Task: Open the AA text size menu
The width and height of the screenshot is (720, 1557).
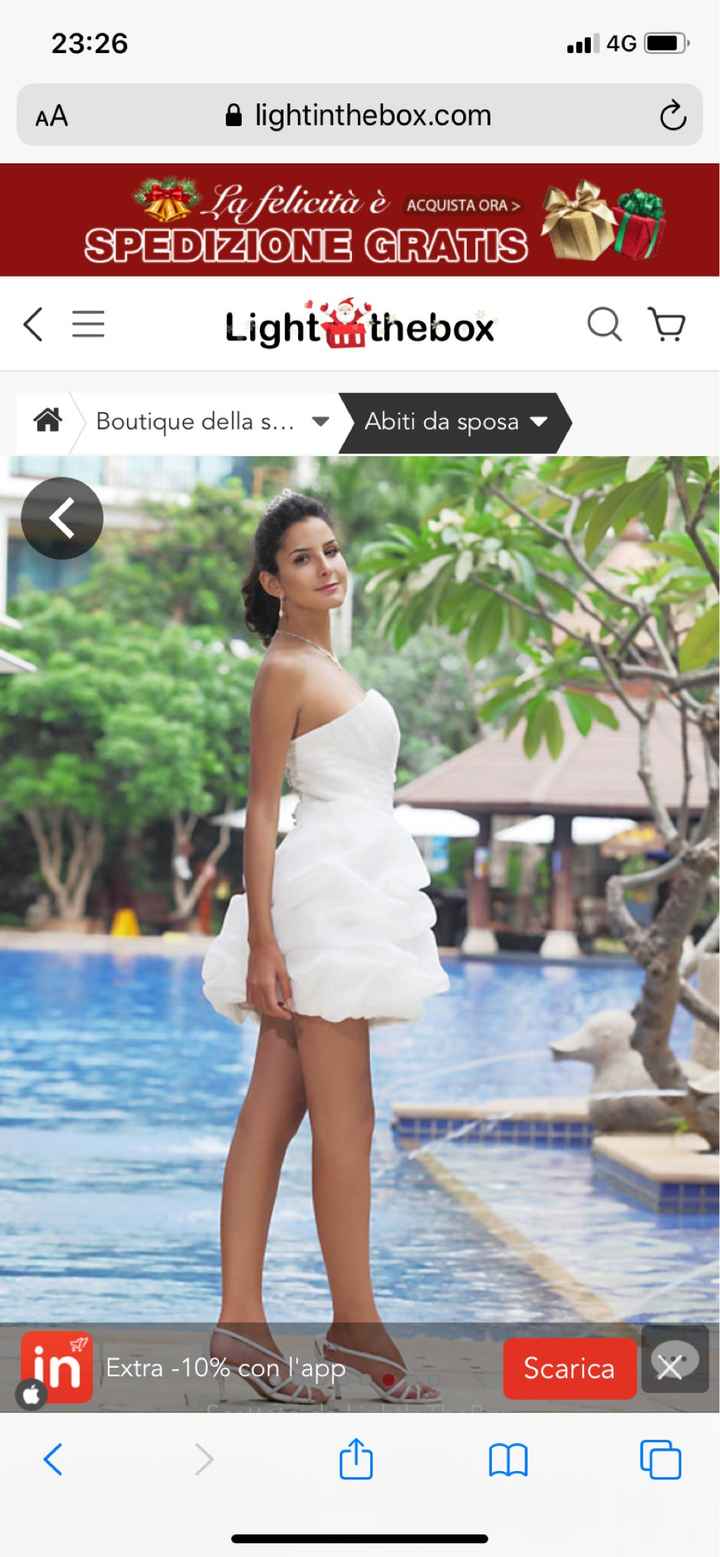Action: (49, 115)
